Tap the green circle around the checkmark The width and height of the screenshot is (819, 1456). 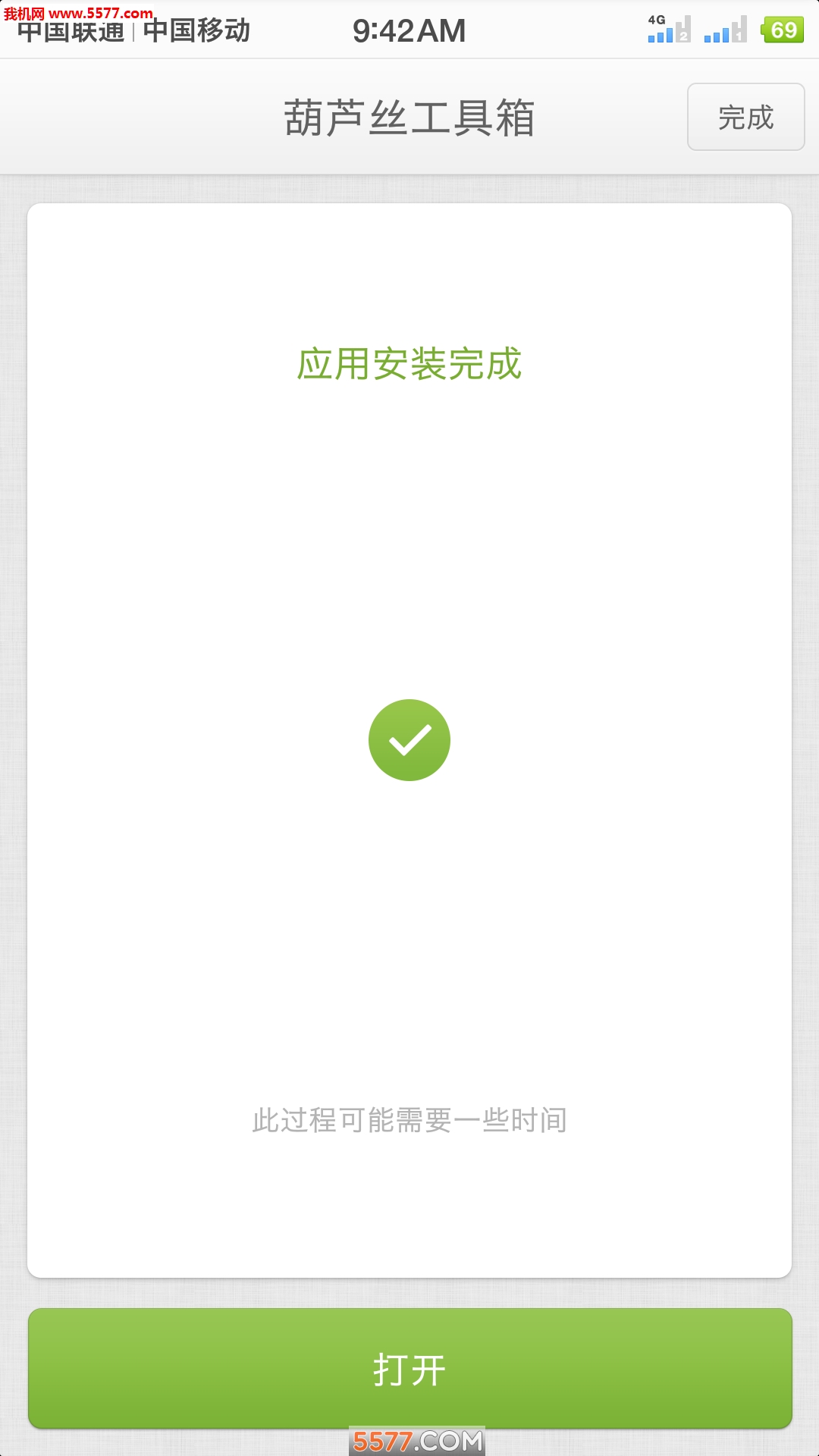409,739
